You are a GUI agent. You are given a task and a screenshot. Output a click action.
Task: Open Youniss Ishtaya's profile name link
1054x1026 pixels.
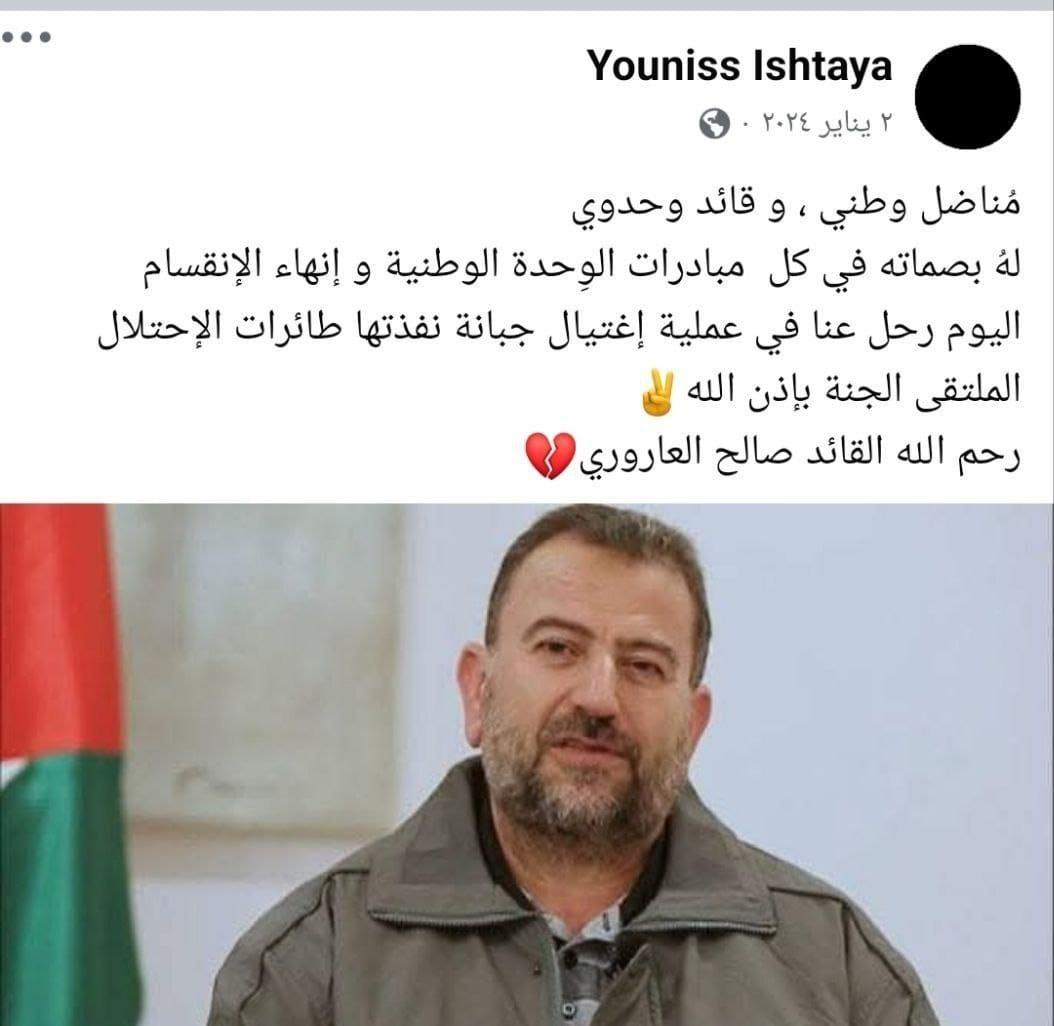pyautogui.click(x=739, y=66)
